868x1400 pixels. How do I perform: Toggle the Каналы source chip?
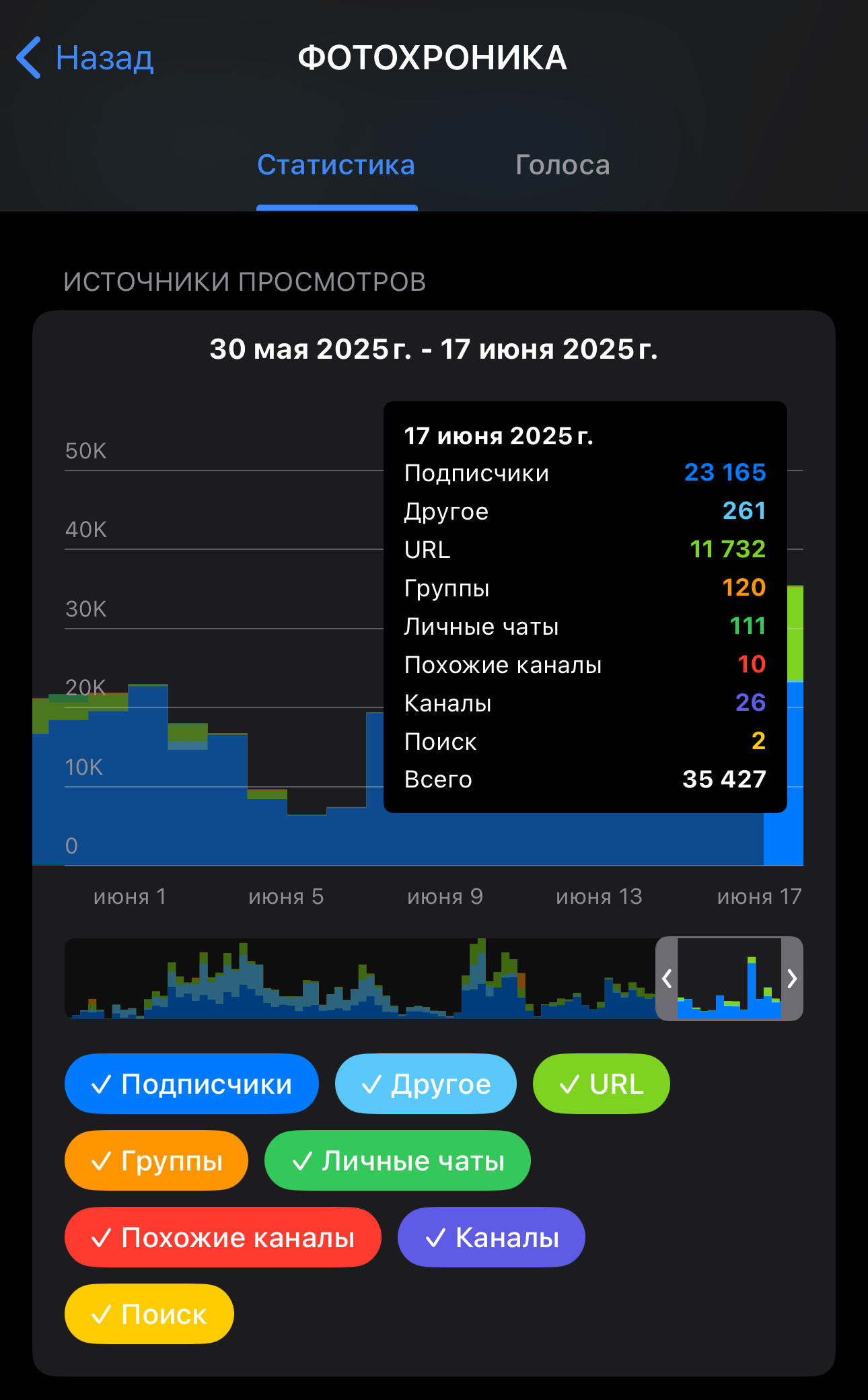point(491,1237)
